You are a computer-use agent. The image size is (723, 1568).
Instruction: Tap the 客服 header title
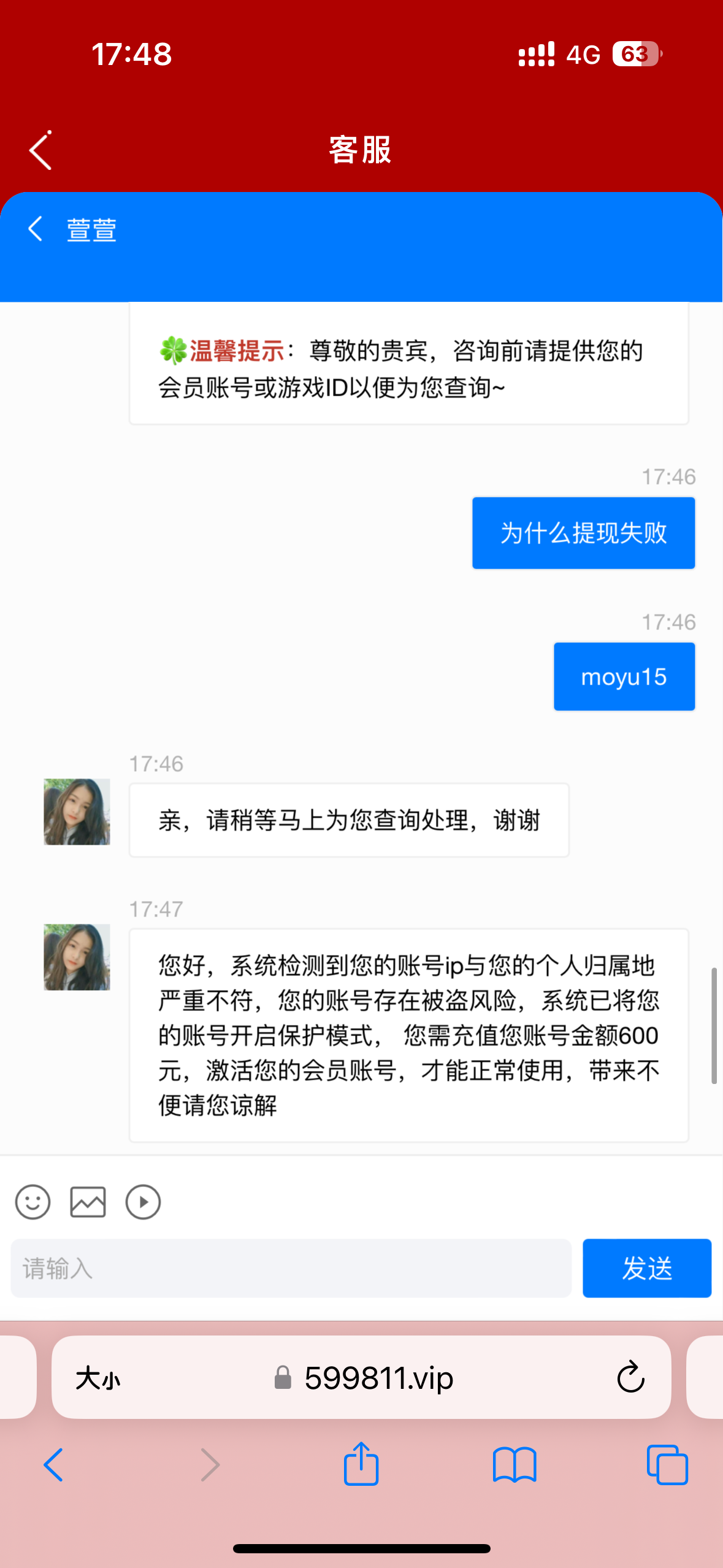361,150
